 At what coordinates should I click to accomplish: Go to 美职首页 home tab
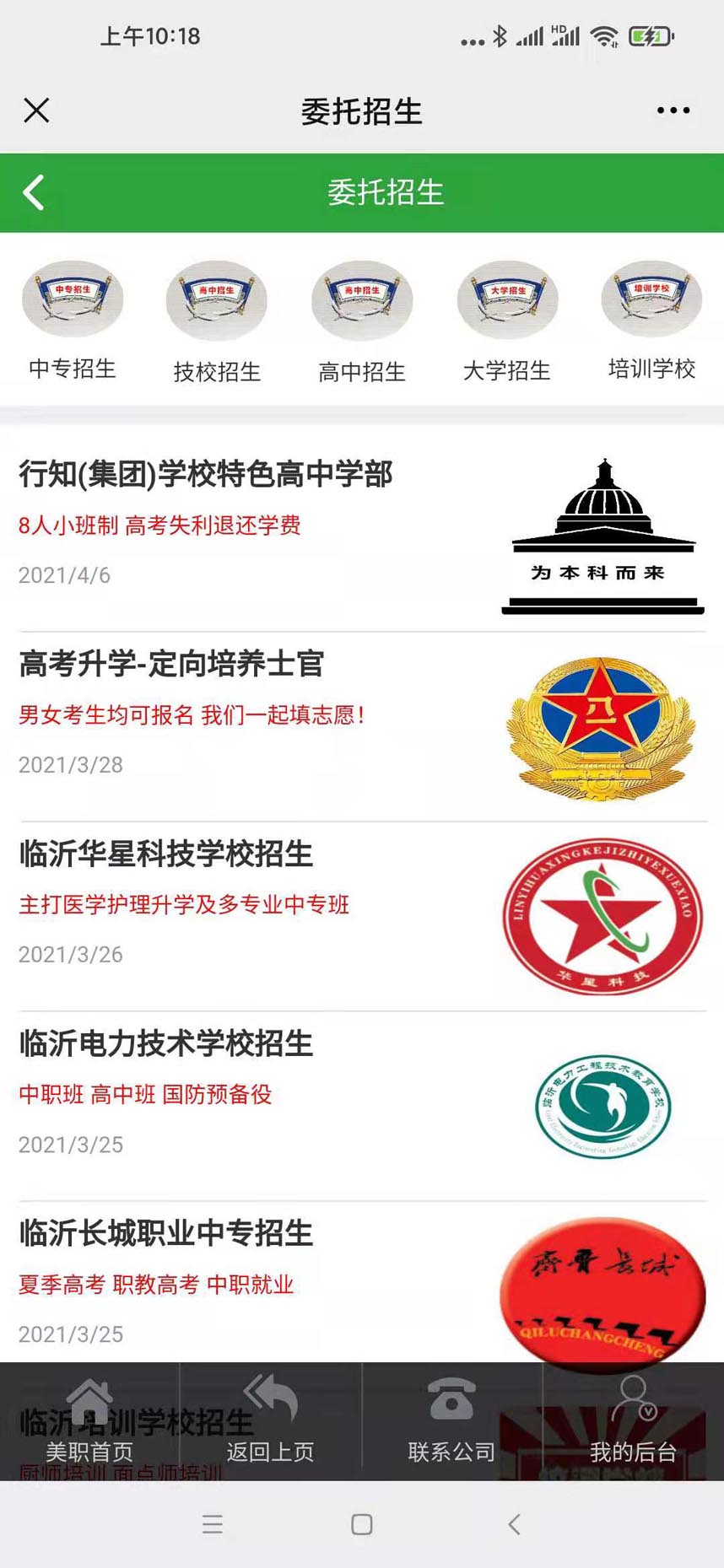(89, 1421)
